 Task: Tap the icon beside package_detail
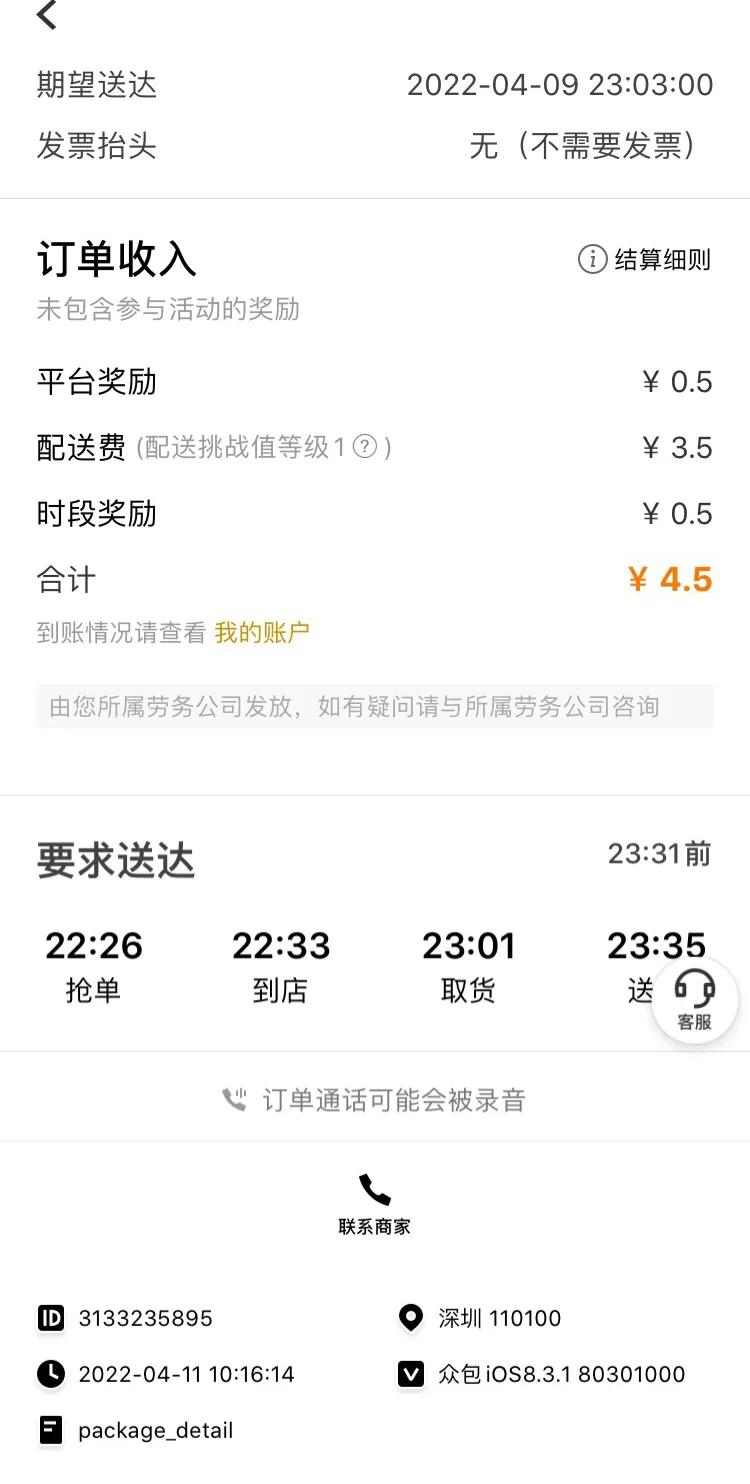pyautogui.click(x=49, y=1430)
